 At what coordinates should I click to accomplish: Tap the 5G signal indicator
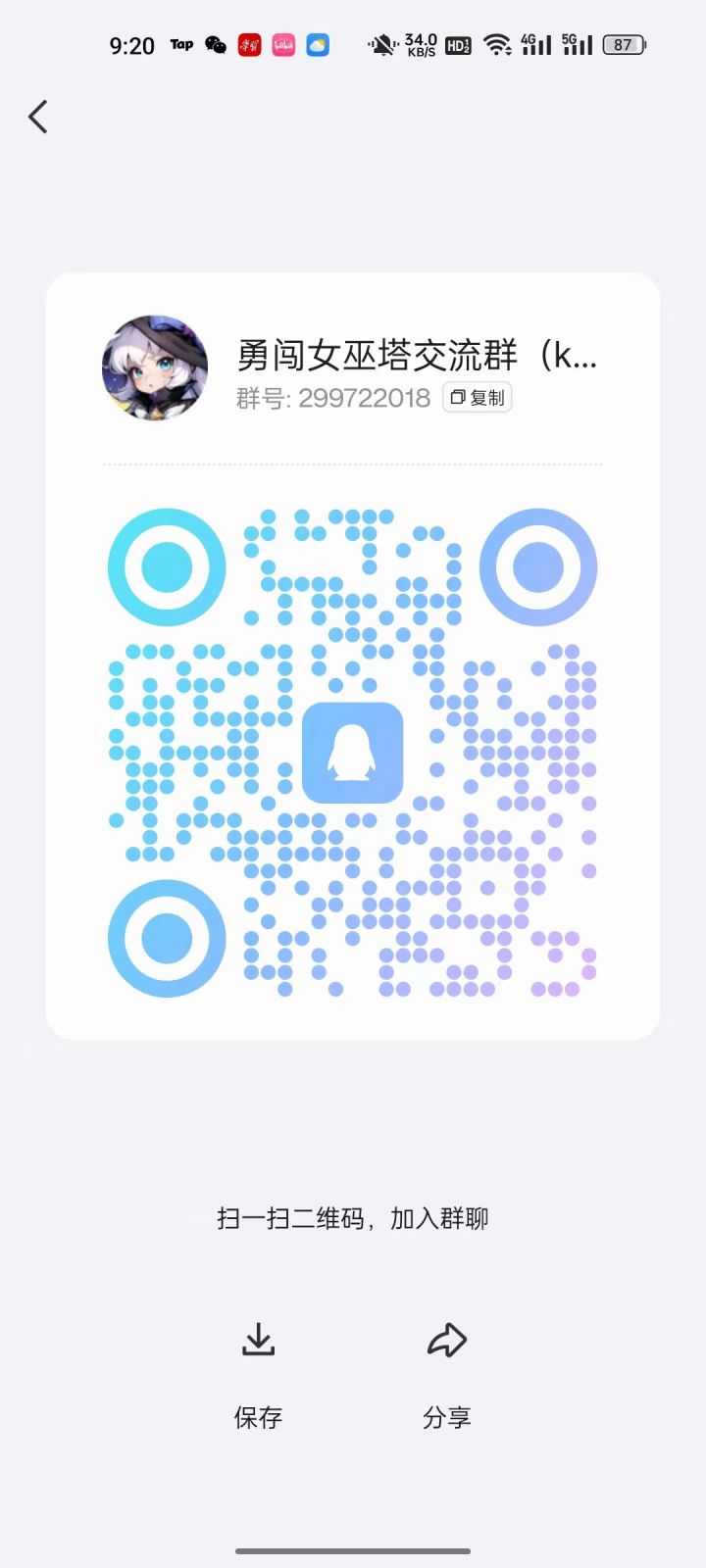coord(577,44)
